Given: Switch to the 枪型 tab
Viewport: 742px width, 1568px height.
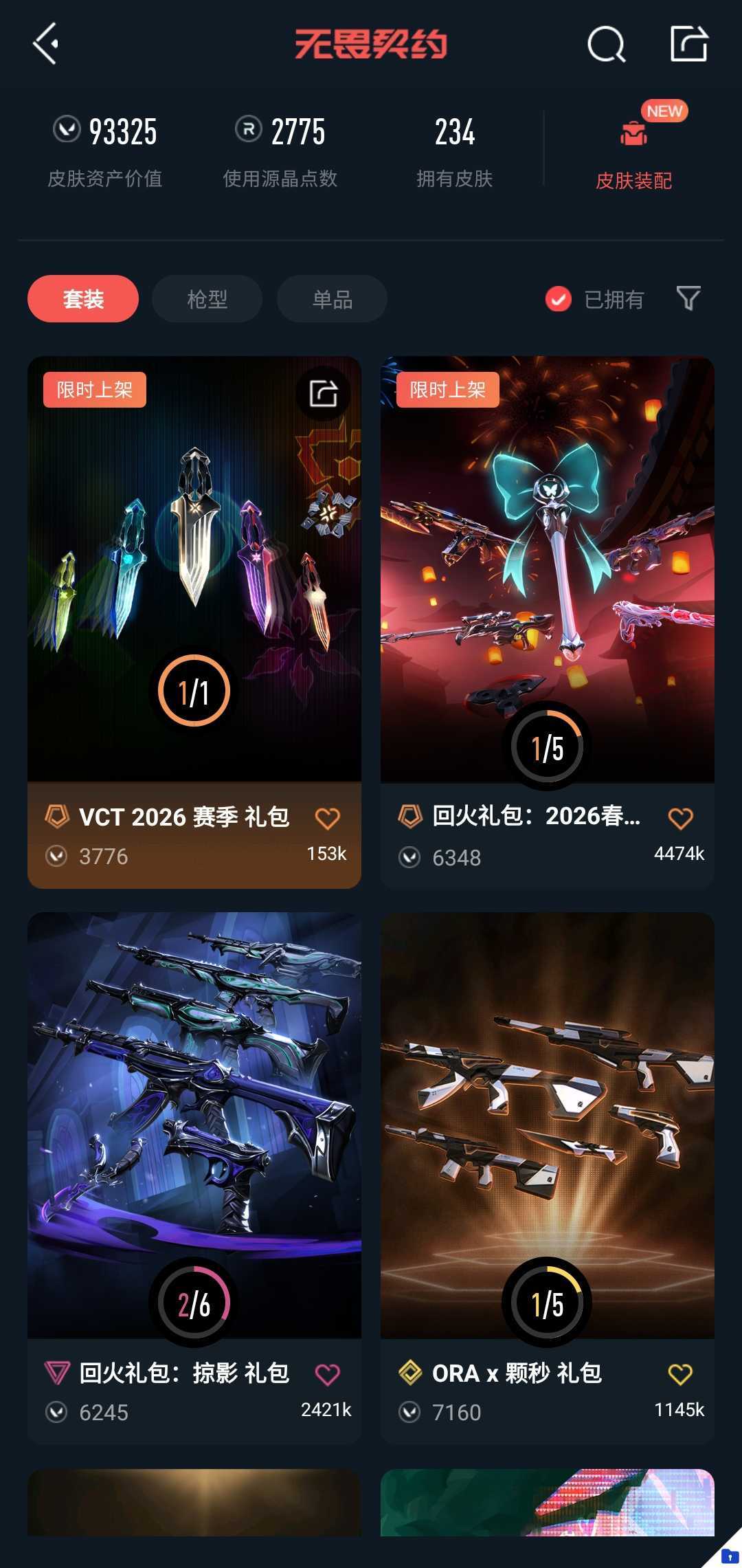Looking at the screenshot, I should point(207,299).
